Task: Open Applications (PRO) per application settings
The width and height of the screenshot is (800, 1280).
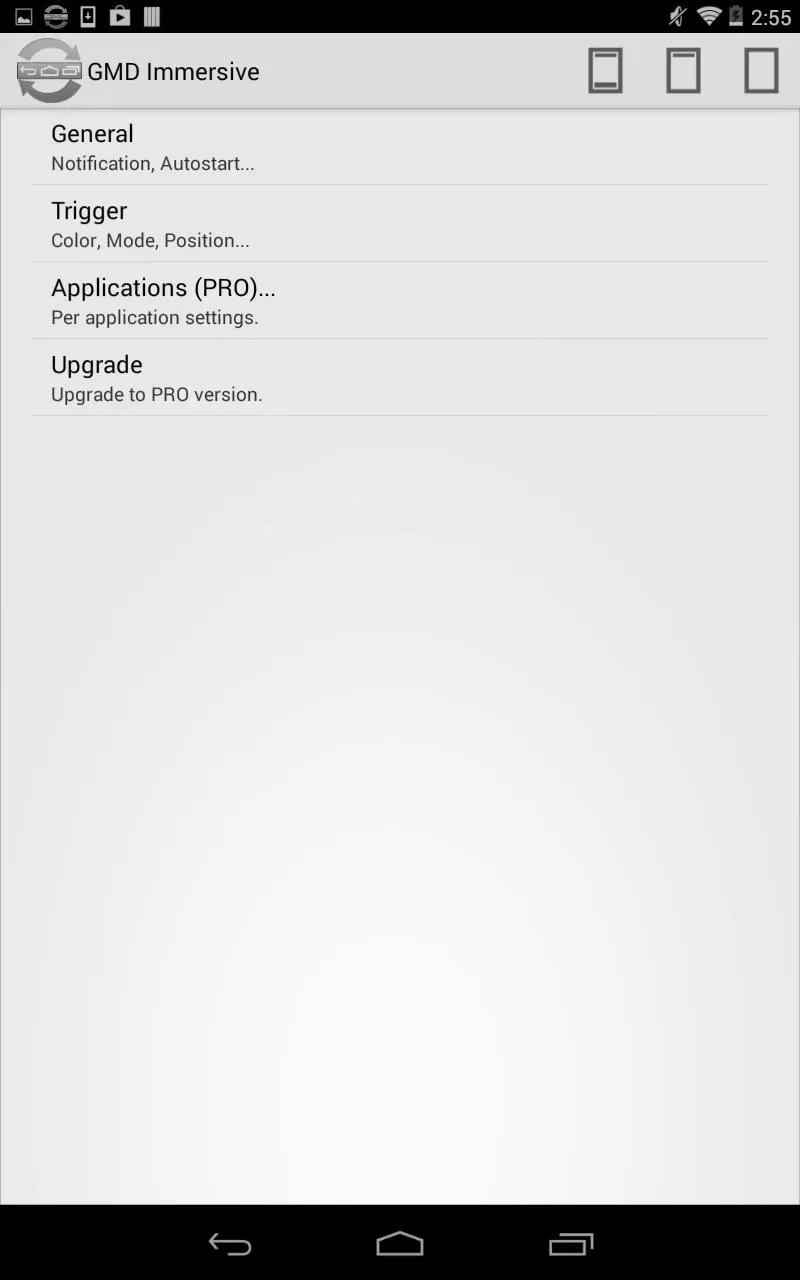Action: (x=400, y=301)
